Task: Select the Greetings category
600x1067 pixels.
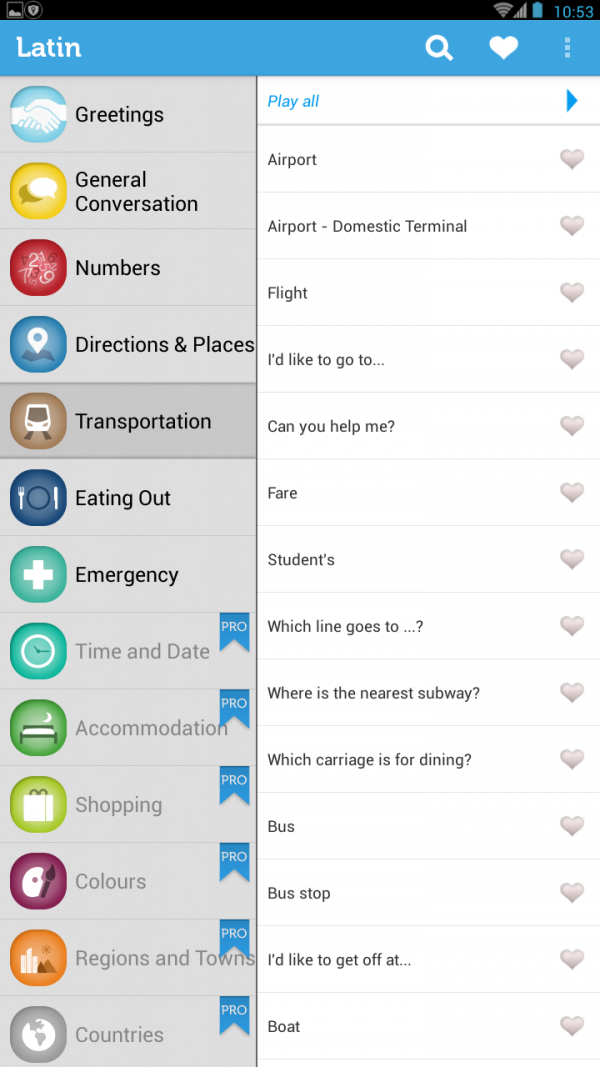Action: pyautogui.click(x=128, y=115)
